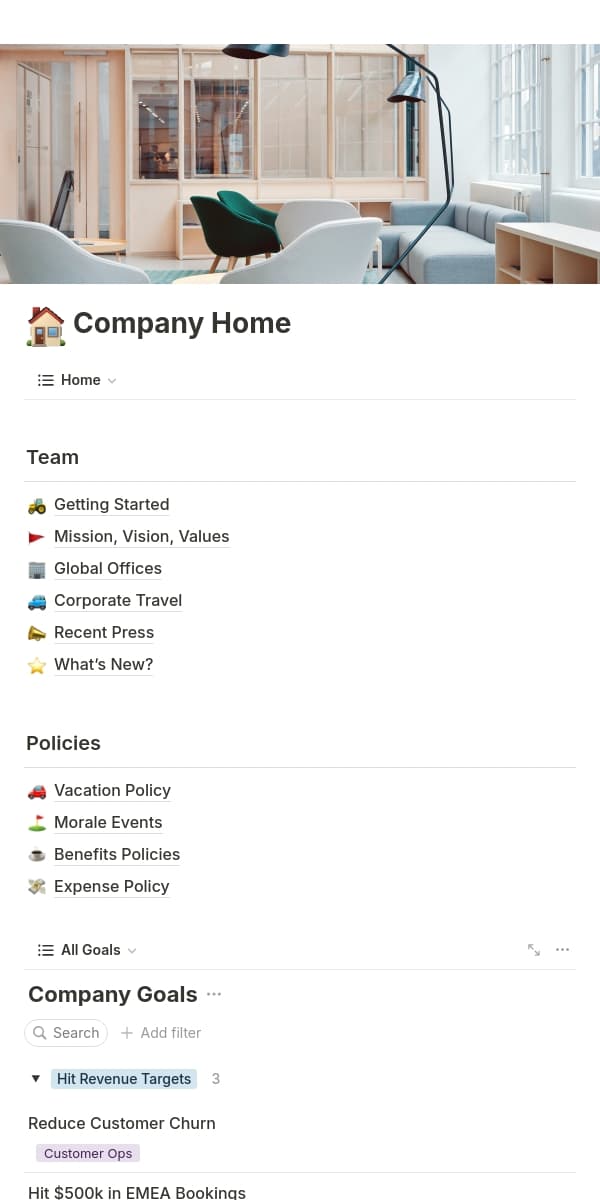Open the Global Offices page
Image resolution: width=600 pixels, height=1200 pixels.
[107, 568]
